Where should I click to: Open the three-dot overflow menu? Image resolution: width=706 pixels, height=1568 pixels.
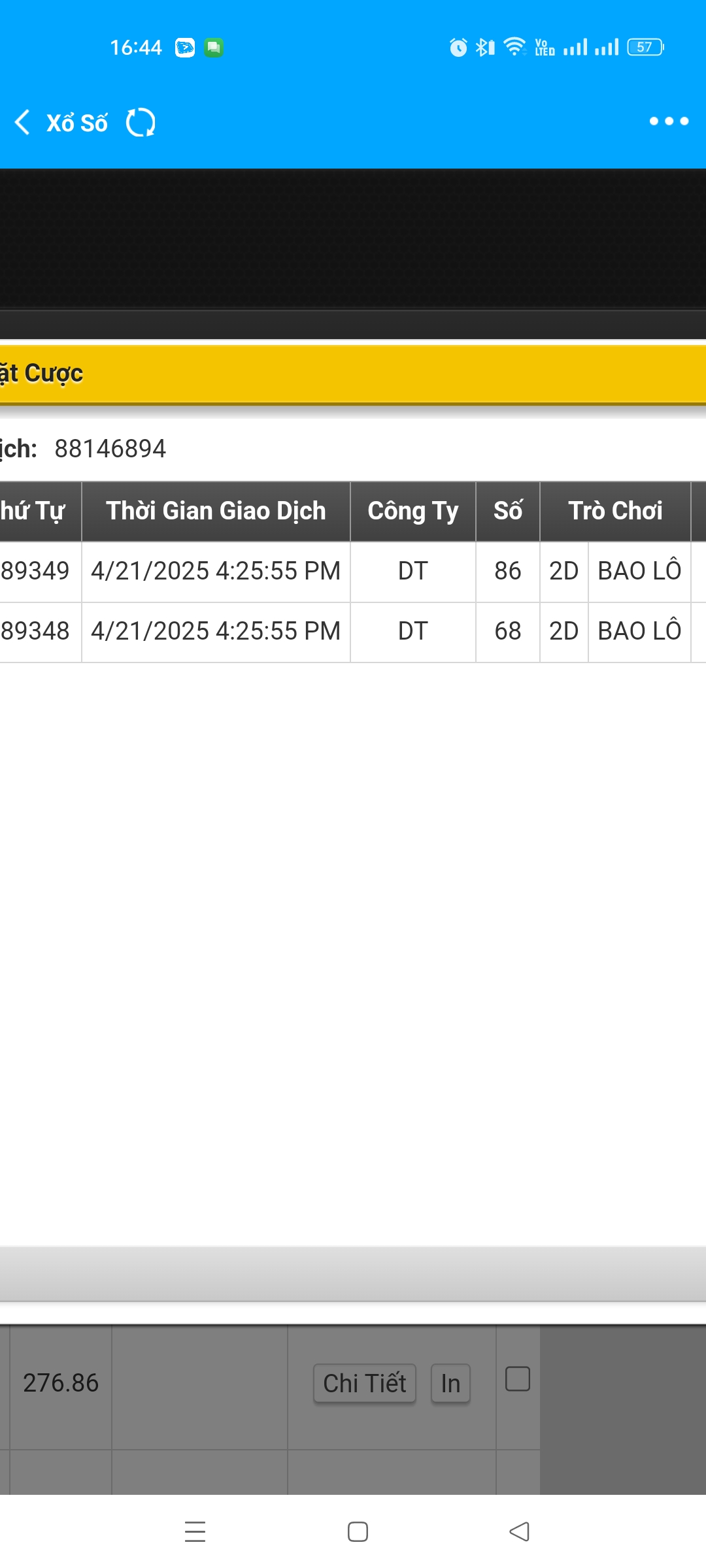coord(668,121)
